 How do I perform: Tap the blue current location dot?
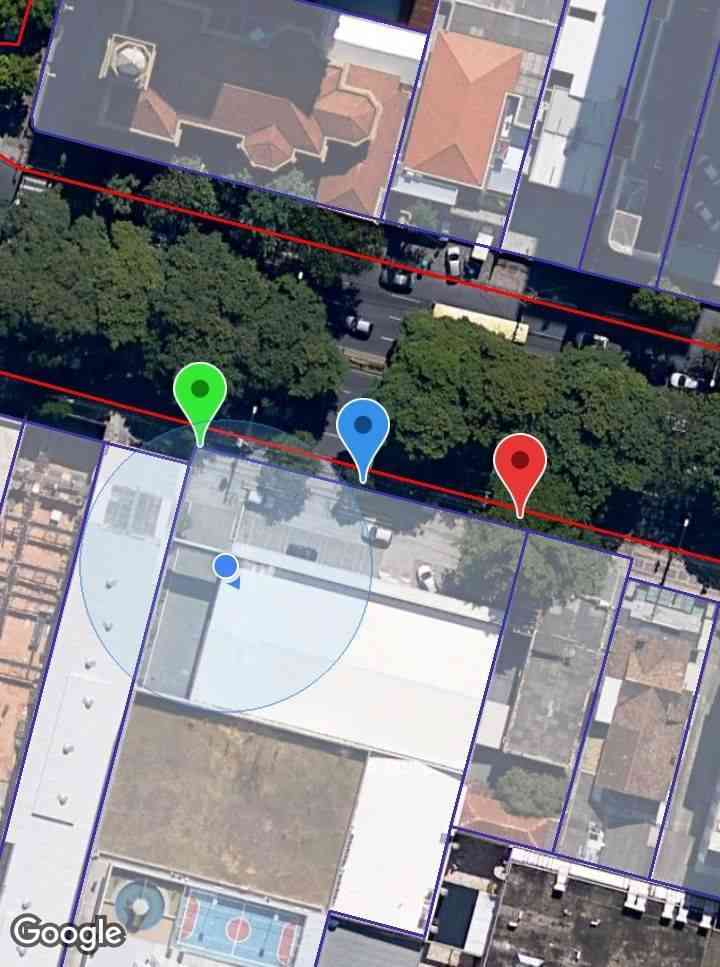pos(226,567)
